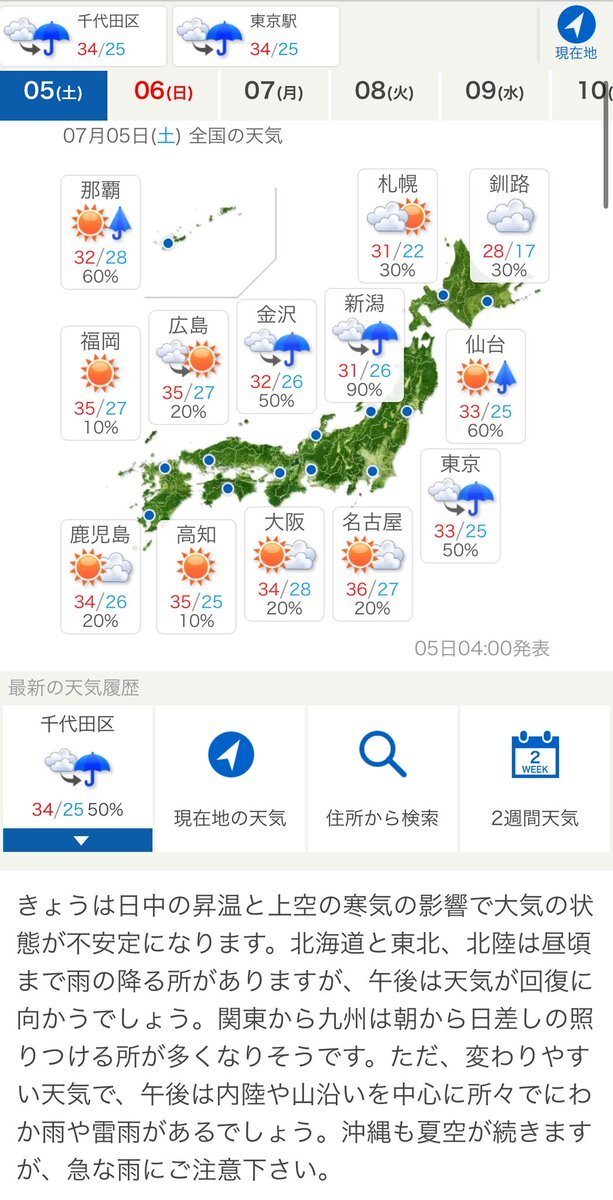Open the 札幌 weather on the map
613x1200 pixels.
coord(398,226)
